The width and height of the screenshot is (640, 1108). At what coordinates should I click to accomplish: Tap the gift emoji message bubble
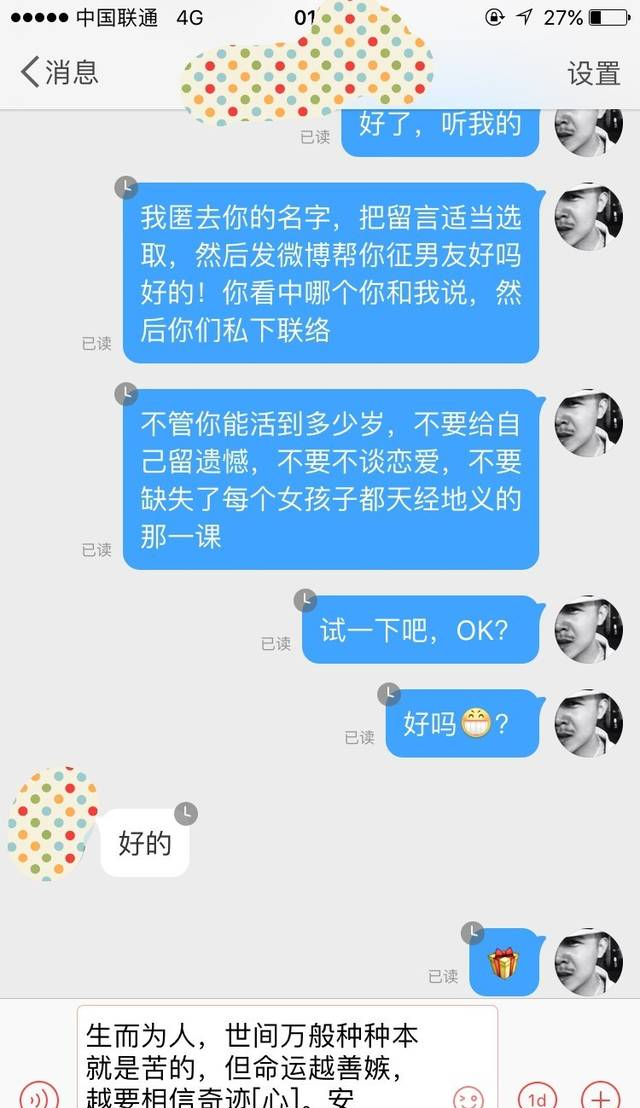pos(504,963)
